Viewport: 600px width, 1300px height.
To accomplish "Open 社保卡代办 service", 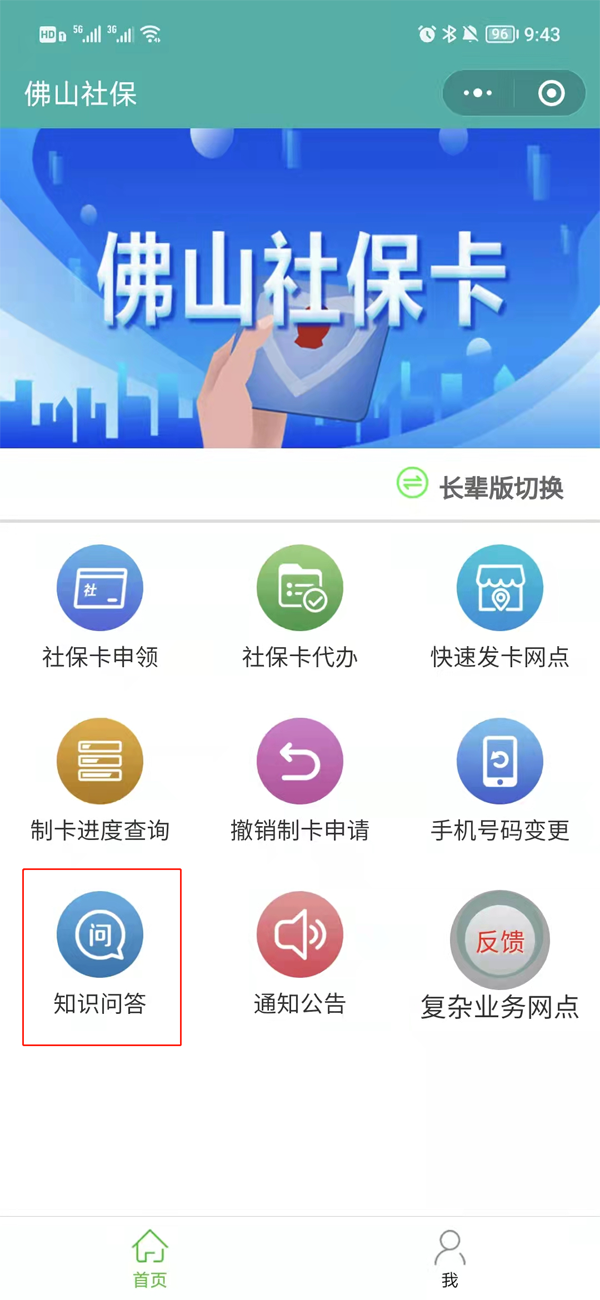I will point(300,610).
